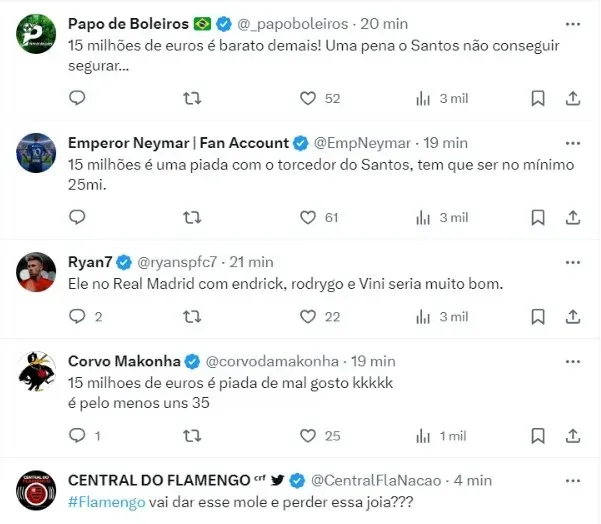The width and height of the screenshot is (601, 524).
Task: Reply to Papo de Boleiros' tweet
Action: (77, 98)
